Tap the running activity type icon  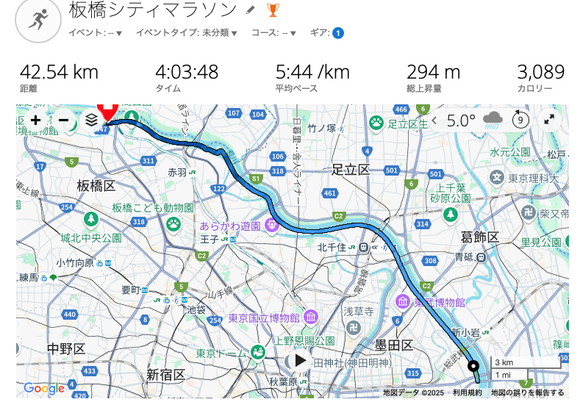click(38, 20)
